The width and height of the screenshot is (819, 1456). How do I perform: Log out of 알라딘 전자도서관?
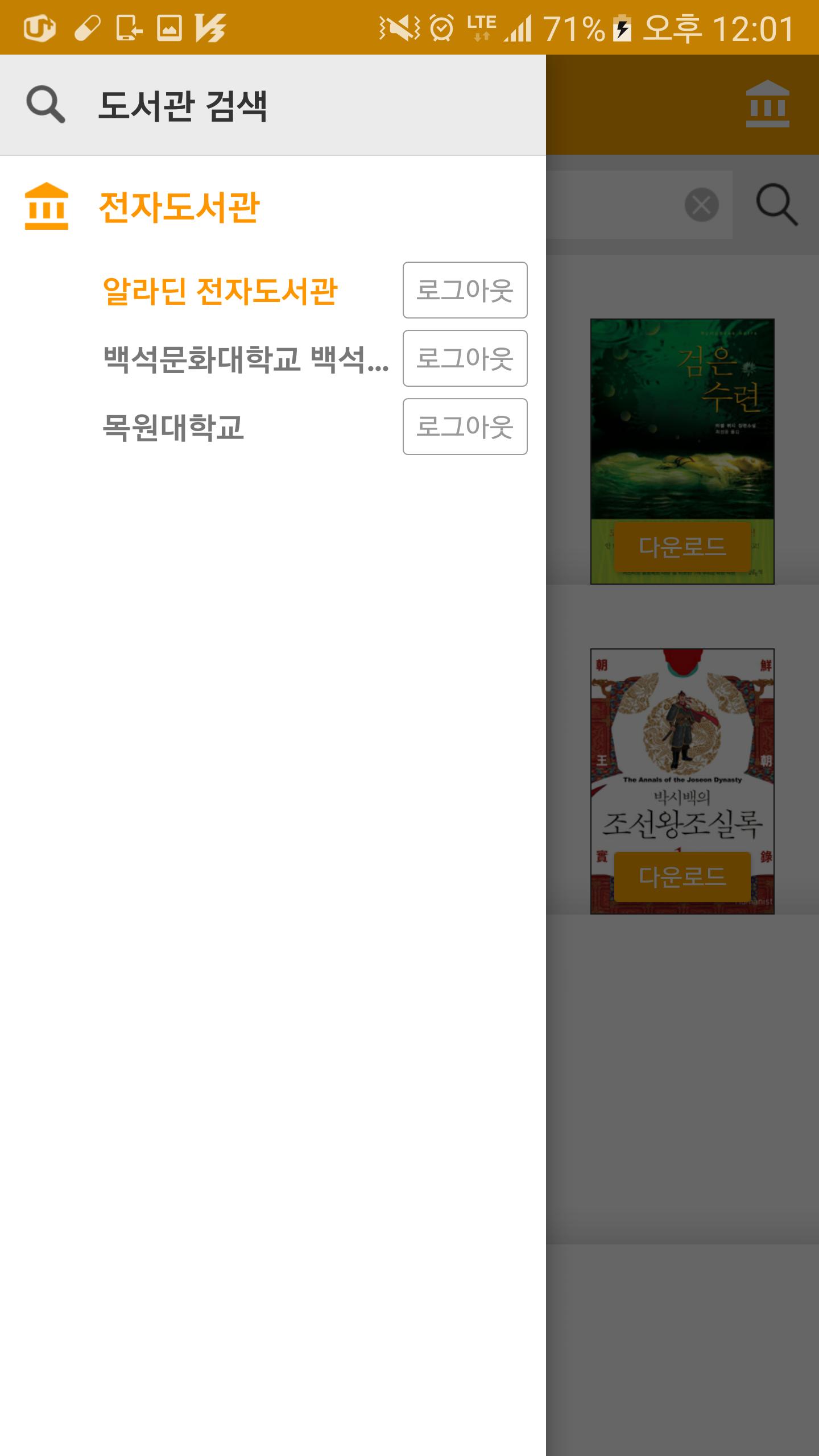(x=465, y=290)
